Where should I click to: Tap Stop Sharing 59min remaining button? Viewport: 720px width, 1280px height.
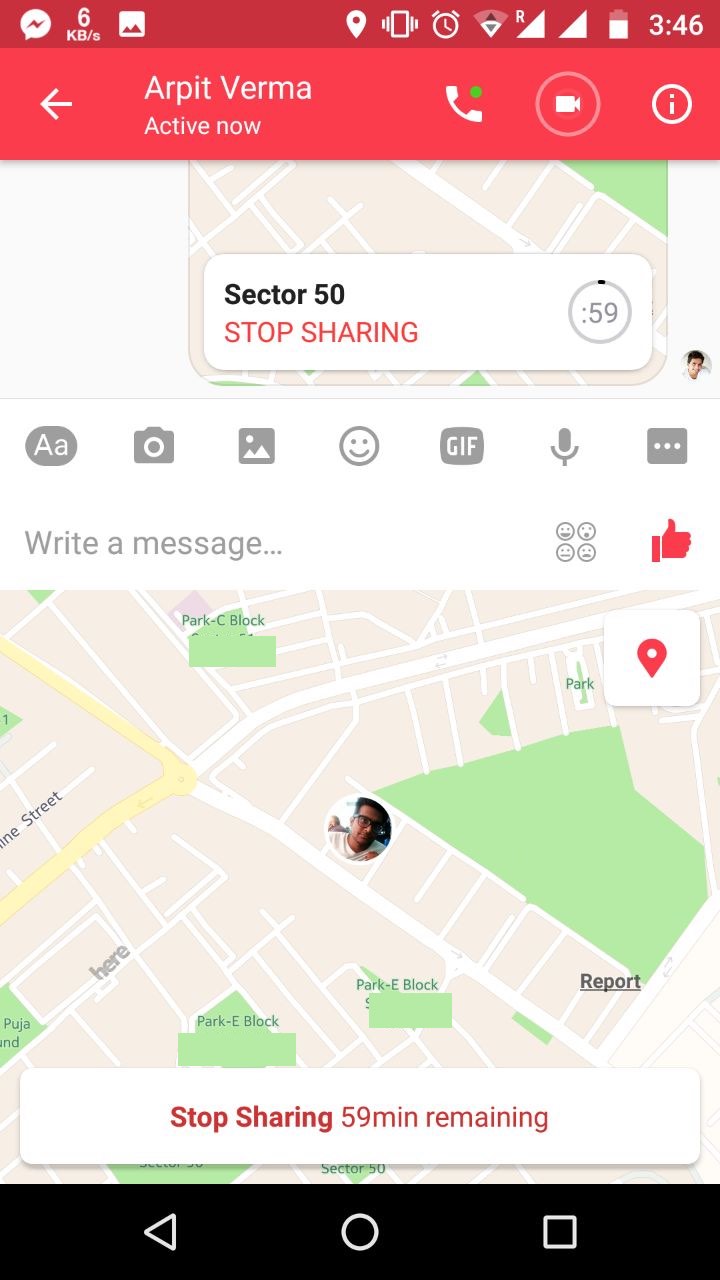[x=359, y=1117]
